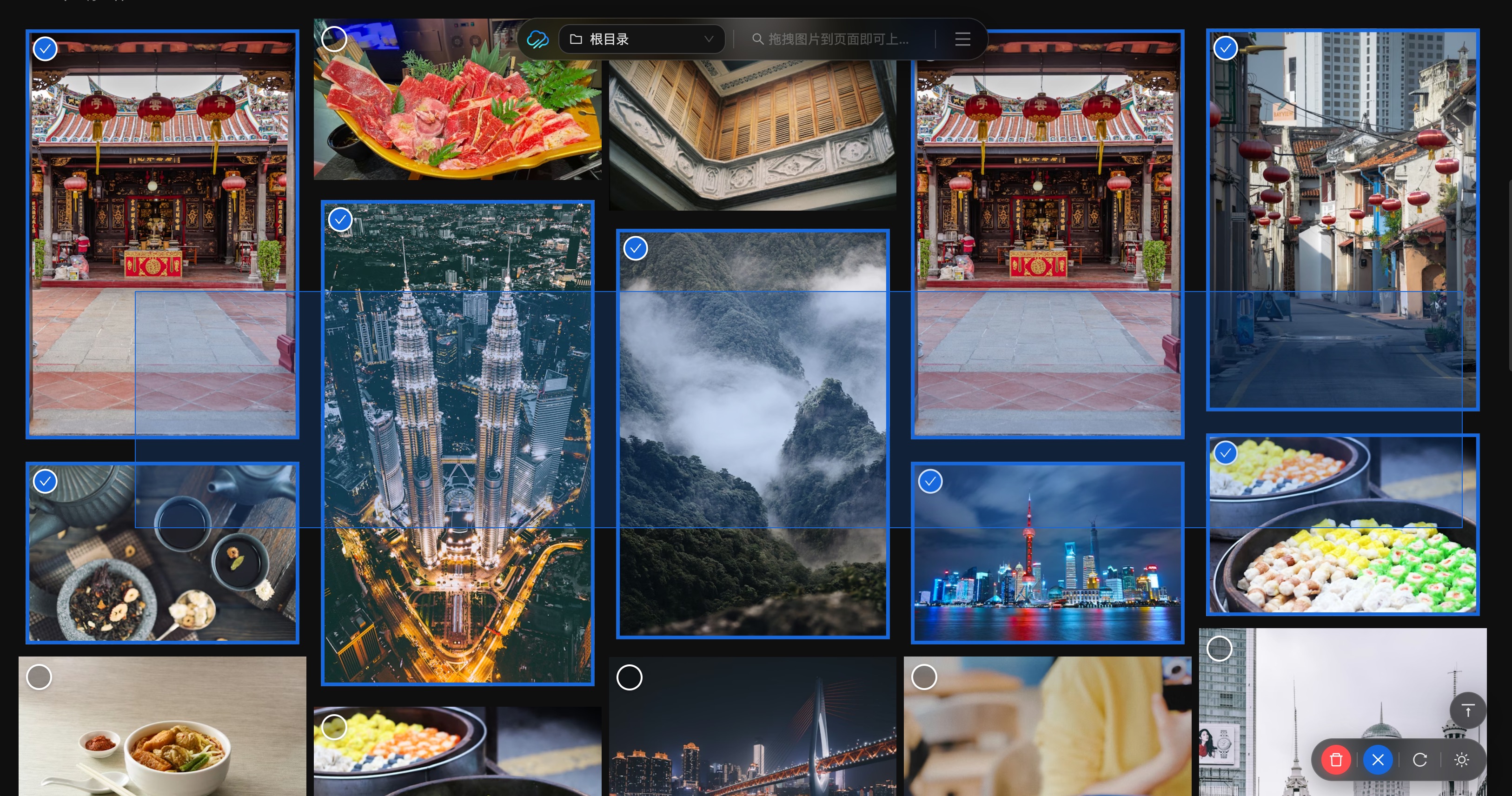Viewport: 1512px width, 796px height.
Task: Delete selected images with red trash button
Action: coord(1336,760)
